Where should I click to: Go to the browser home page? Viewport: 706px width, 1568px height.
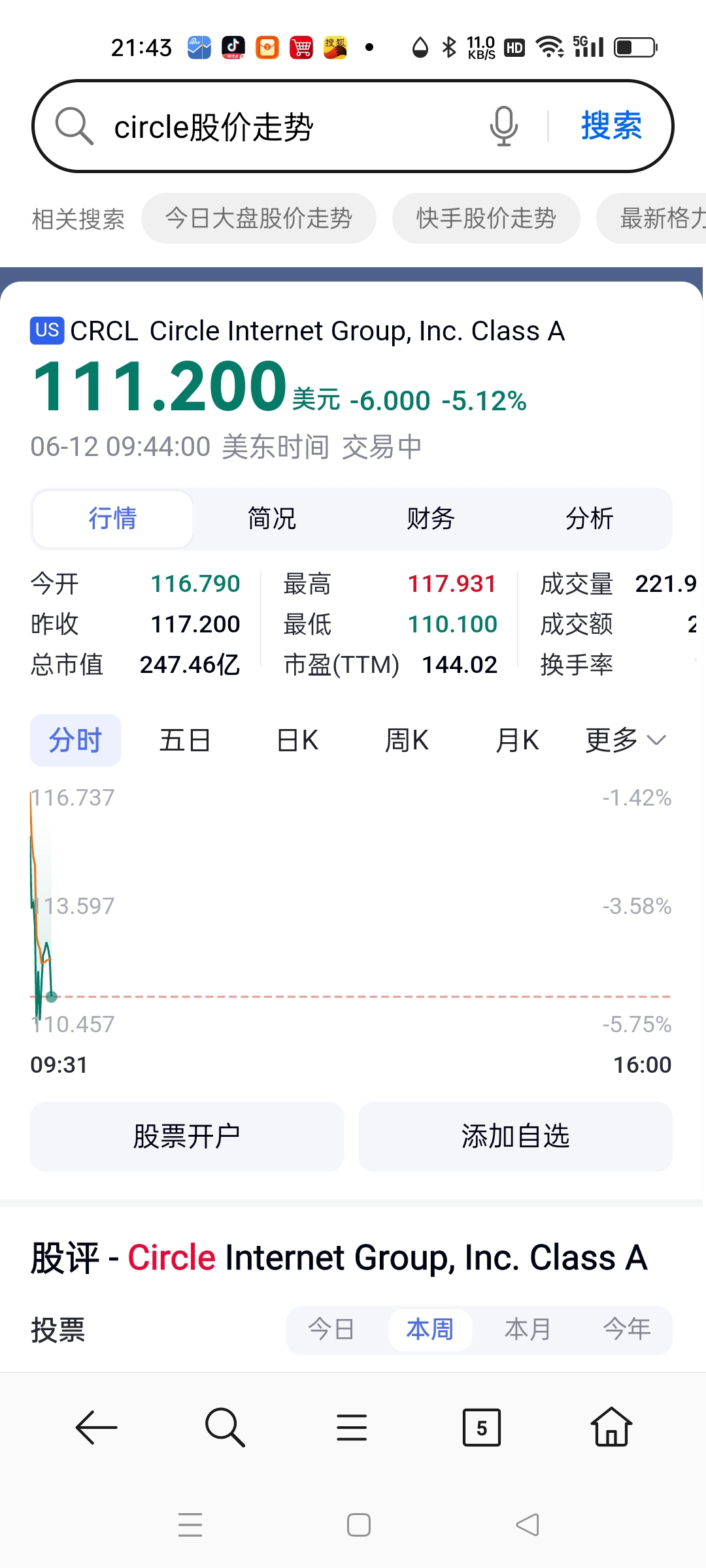[x=611, y=1427]
